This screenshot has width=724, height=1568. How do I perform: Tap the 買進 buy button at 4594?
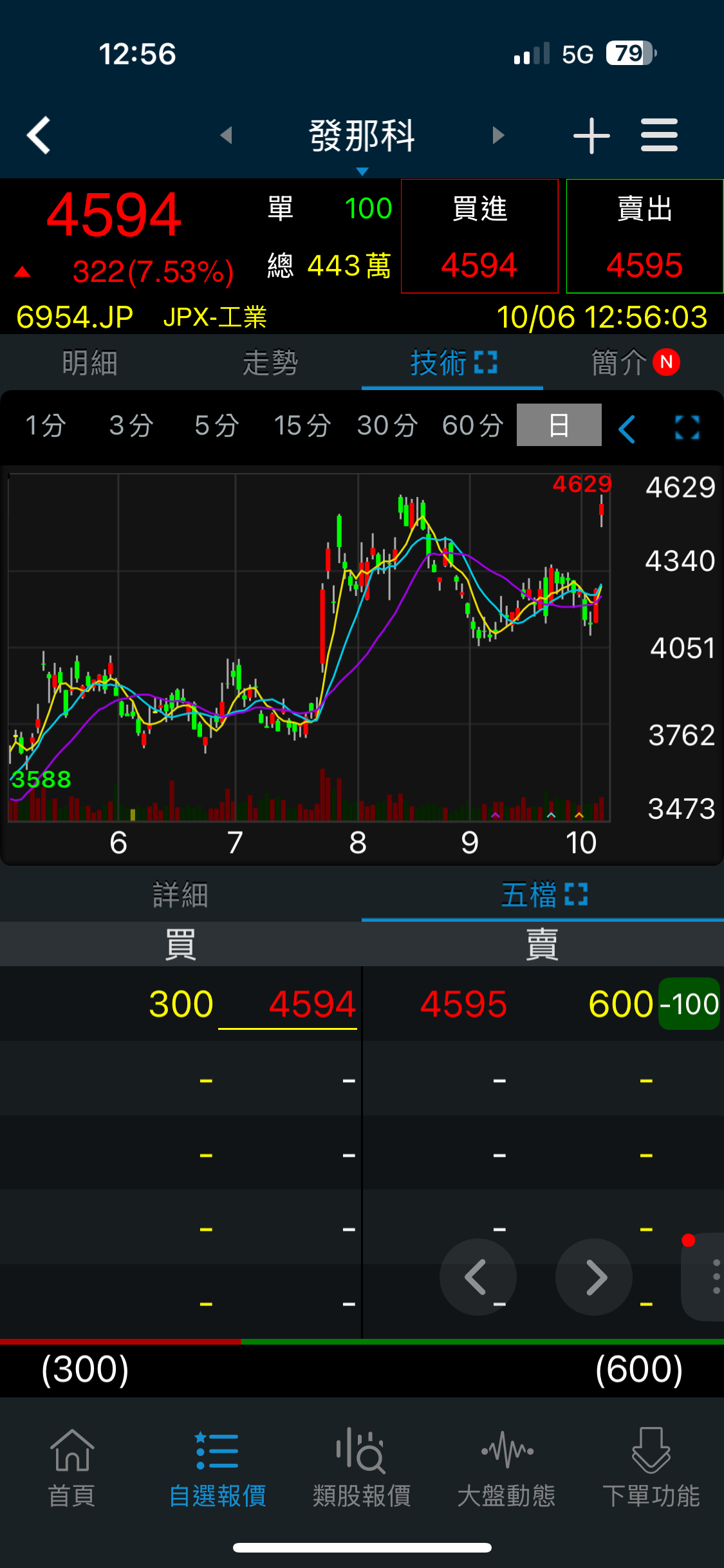point(479,236)
